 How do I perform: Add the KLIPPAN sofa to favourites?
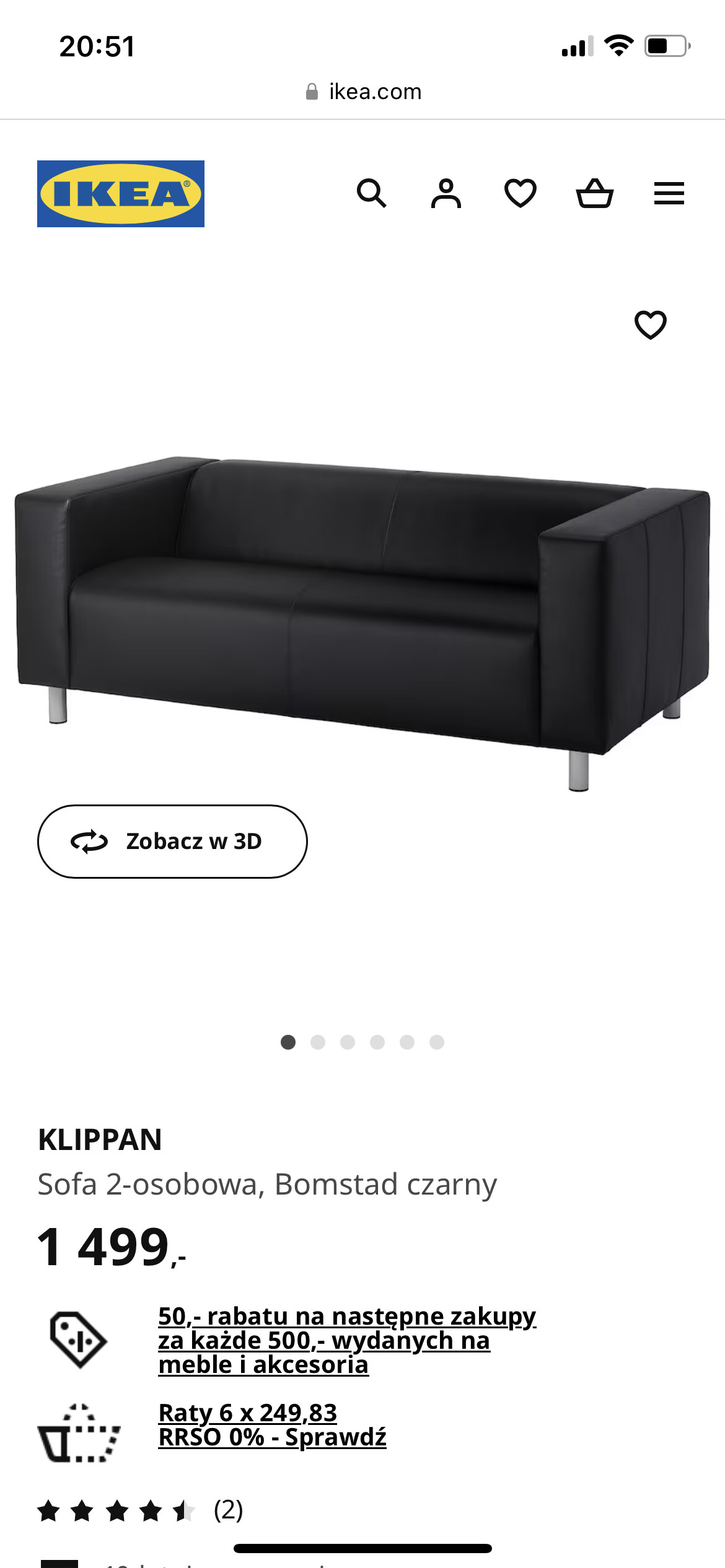pos(650,325)
